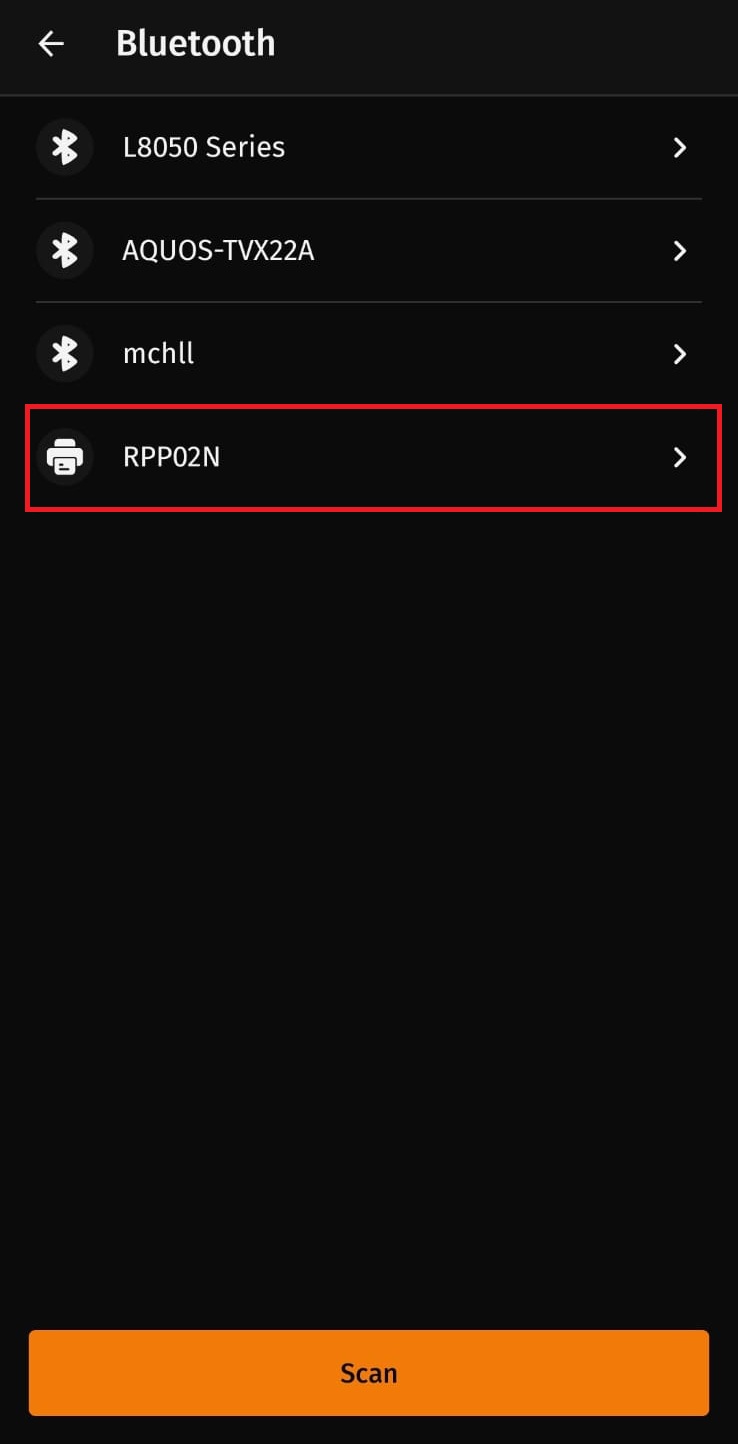The image size is (738, 1444).
Task: Go back from the Bluetooth screen
Action: [50, 43]
